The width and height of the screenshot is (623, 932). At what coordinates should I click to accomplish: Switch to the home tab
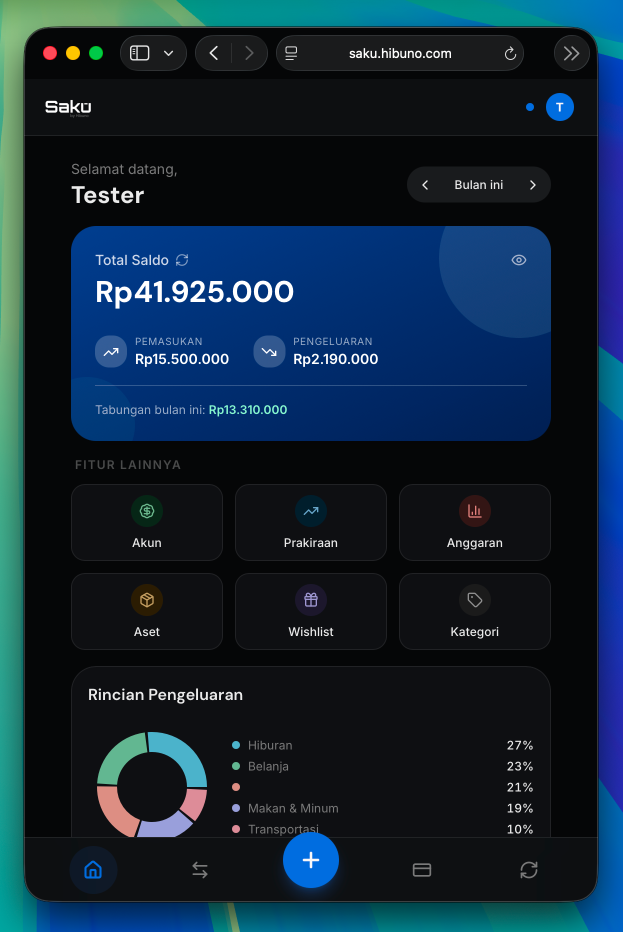tap(93, 870)
